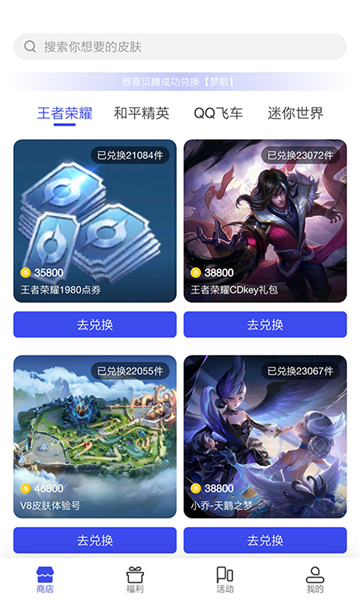Viewport: 360px width, 600px height.
Task: Tap 去兑换 under V8皮肤体验号
Action: coord(95,540)
